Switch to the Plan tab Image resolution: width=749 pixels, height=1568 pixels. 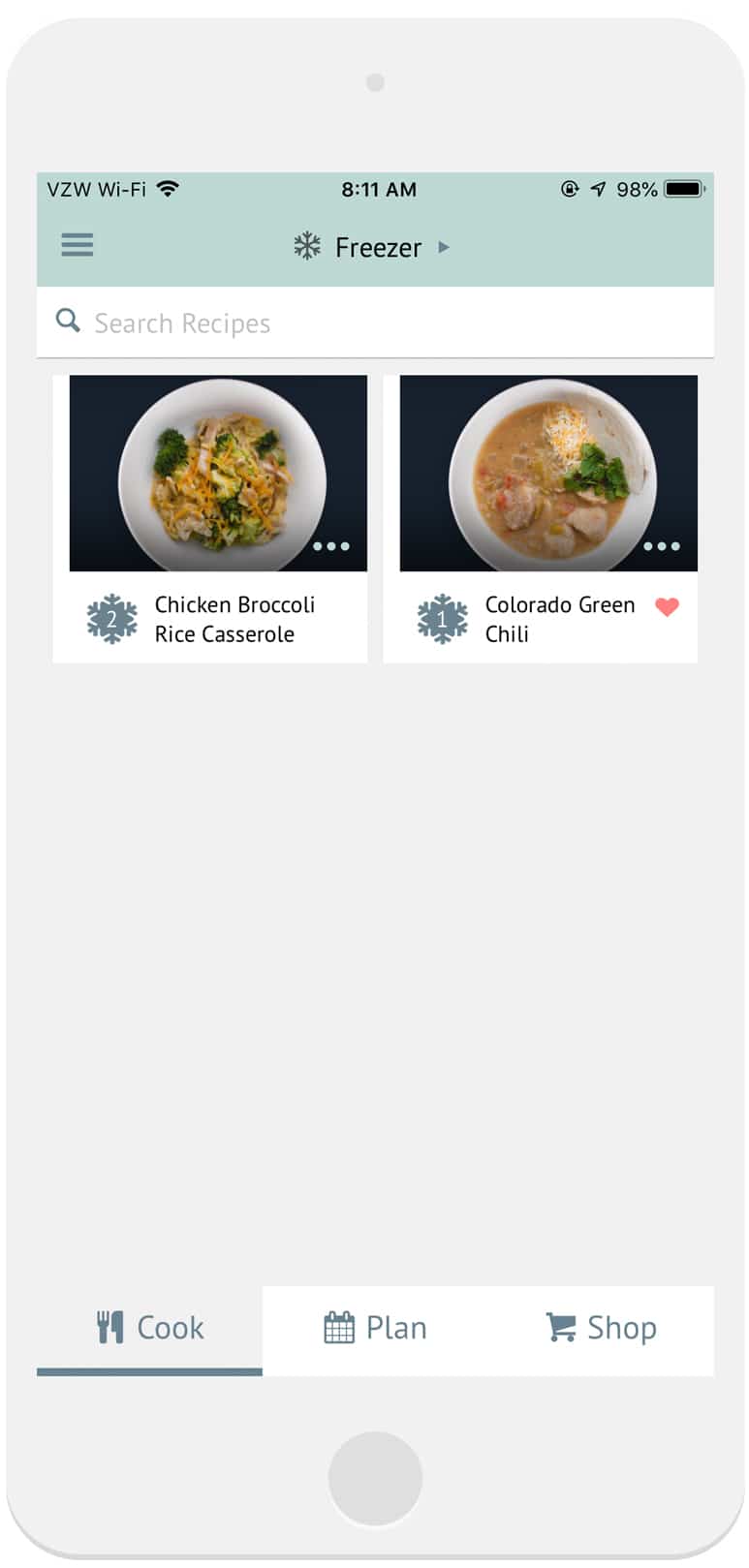pos(375,1328)
